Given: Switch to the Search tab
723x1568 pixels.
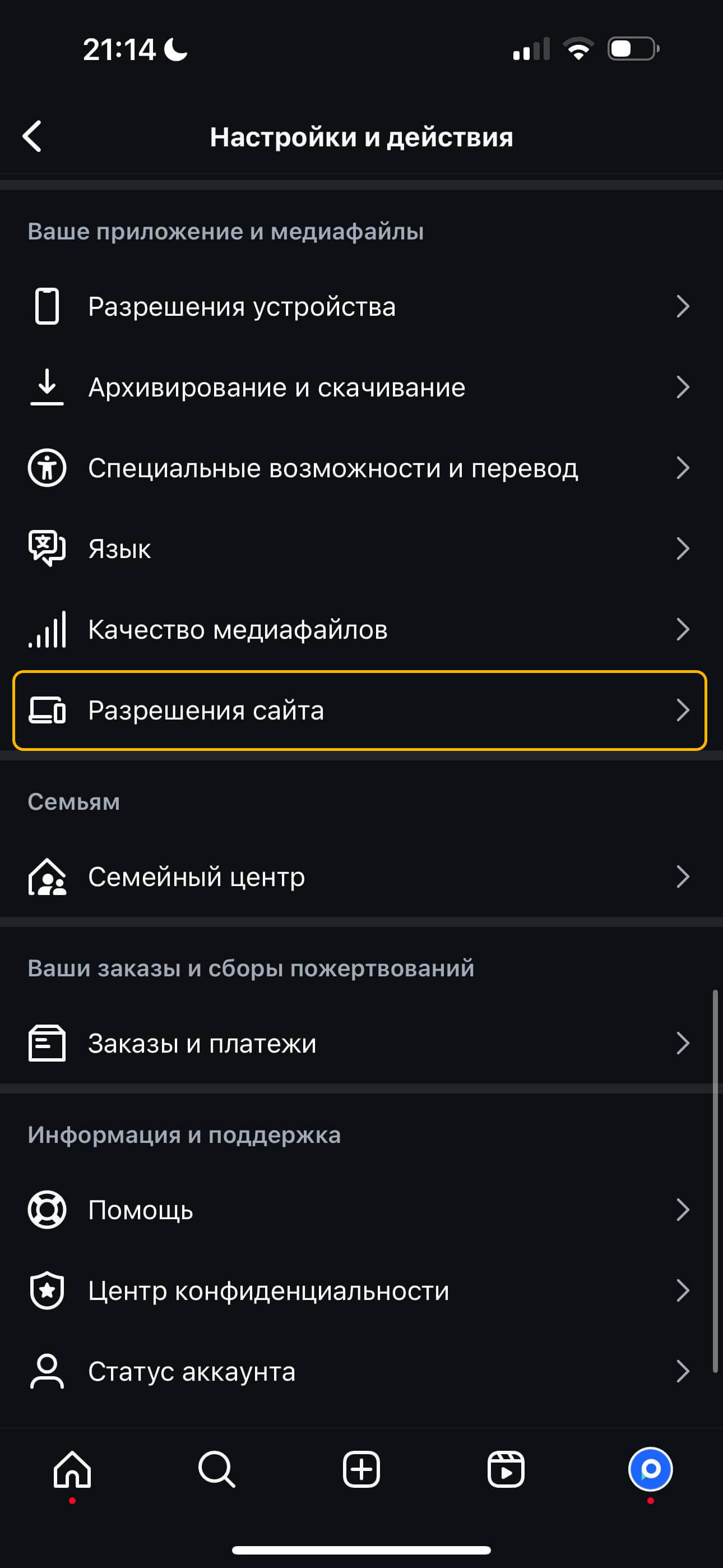Looking at the screenshot, I should [x=217, y=1469].
